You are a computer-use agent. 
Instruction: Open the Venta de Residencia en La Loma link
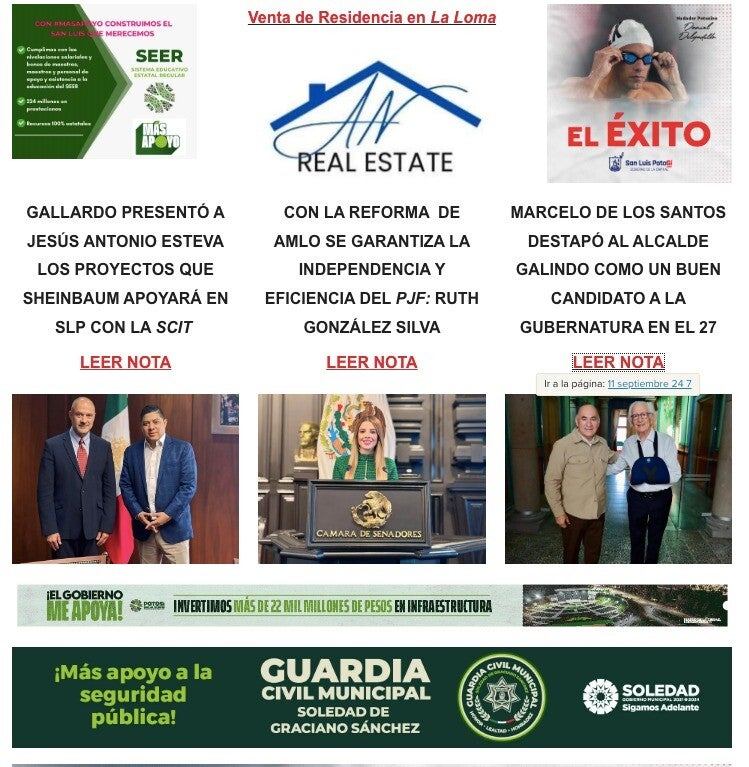coord(371,18)
